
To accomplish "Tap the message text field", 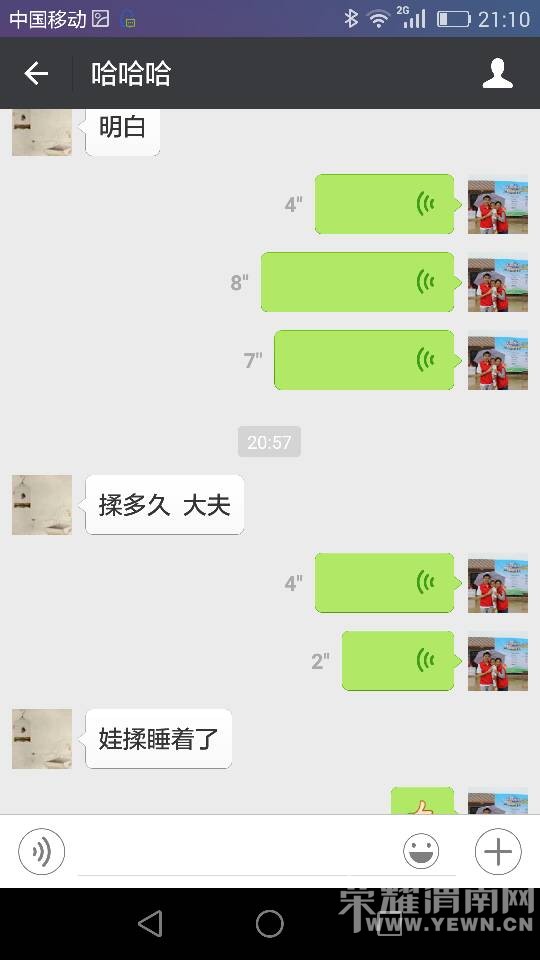I will 236,852.
